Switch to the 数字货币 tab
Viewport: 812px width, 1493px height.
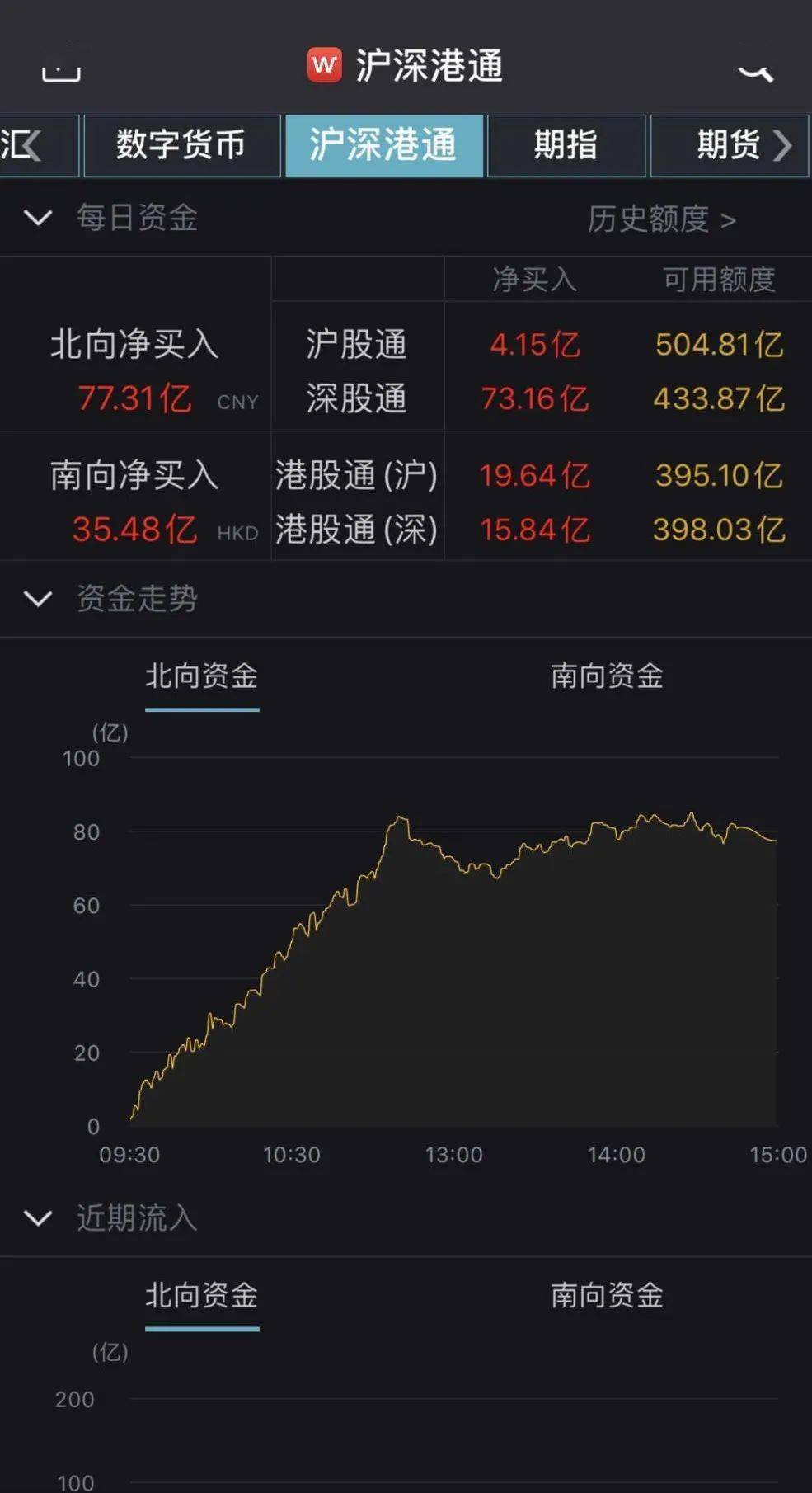click(x=181, y=145)
